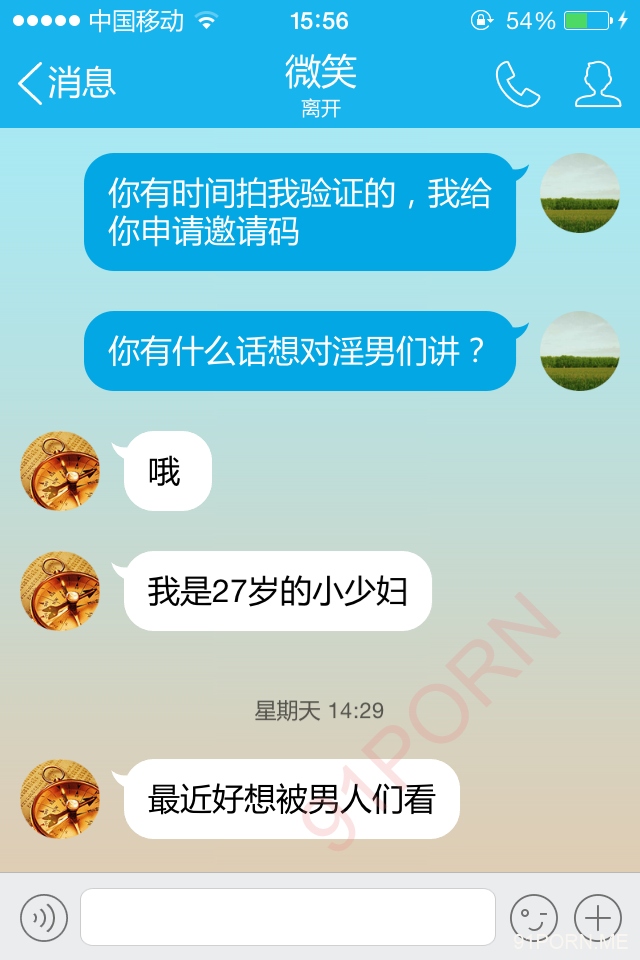Switch to voice message input

(44, 917)
